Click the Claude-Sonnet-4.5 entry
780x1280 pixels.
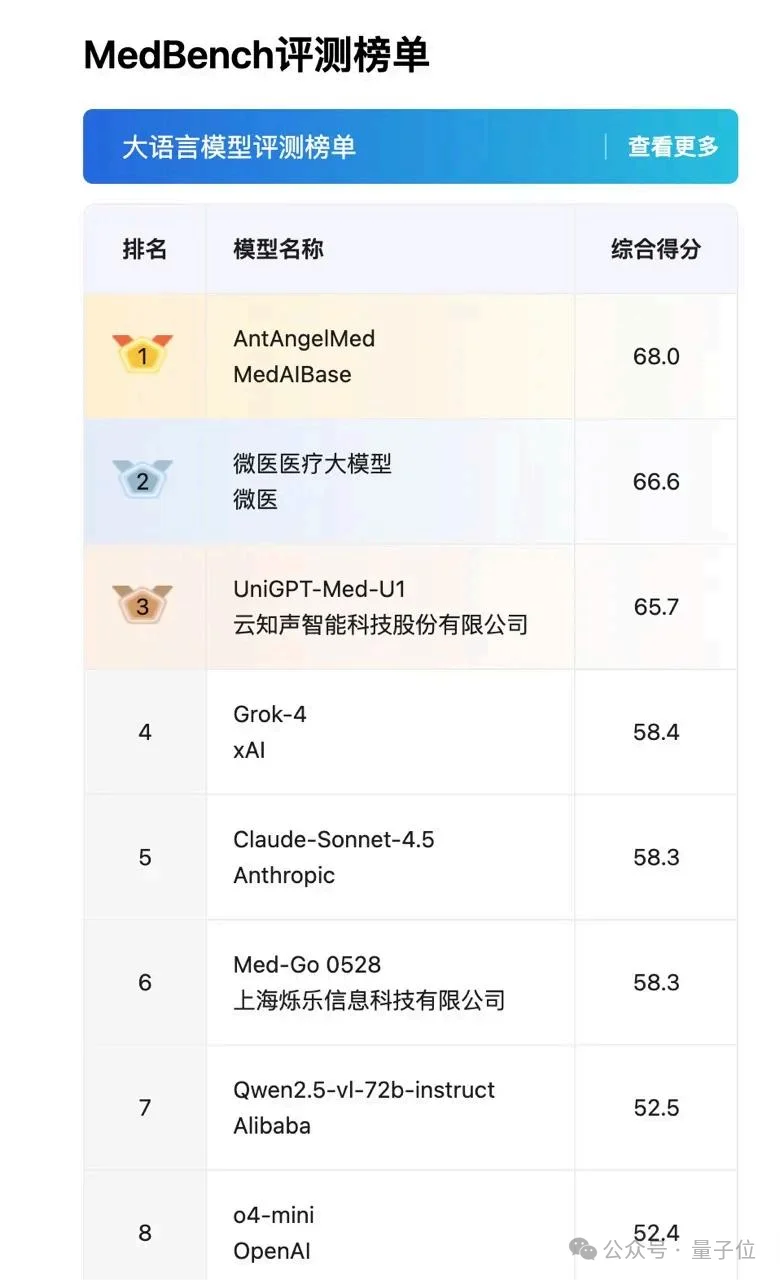[336, 840]
